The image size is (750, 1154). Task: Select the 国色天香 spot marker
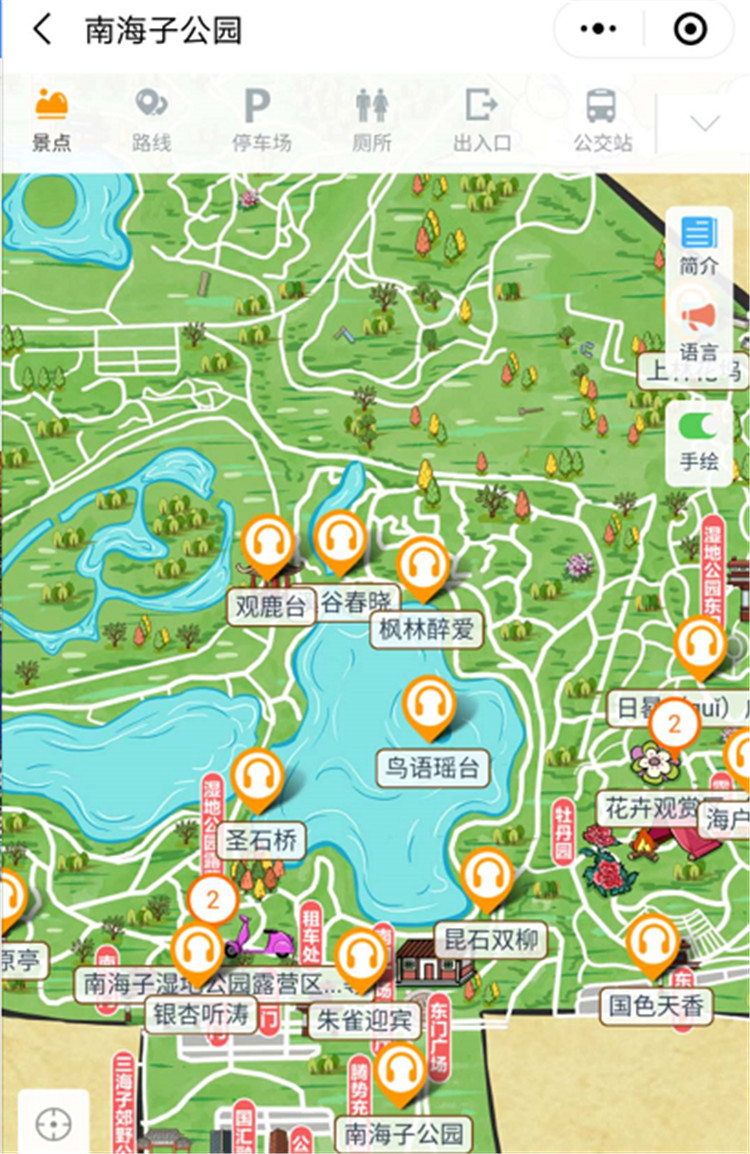click(652, 944)
